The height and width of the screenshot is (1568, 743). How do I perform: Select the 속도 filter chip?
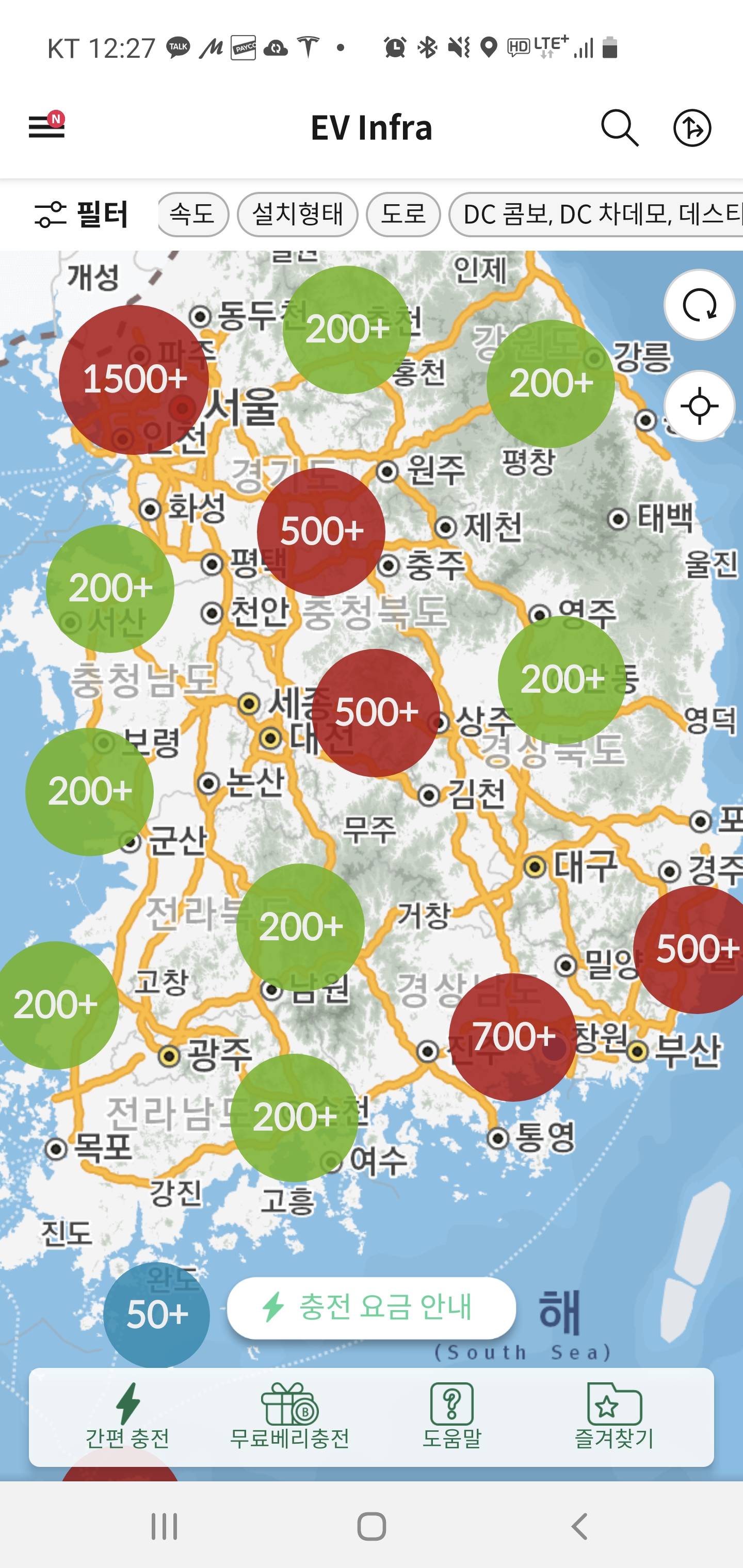192,214
